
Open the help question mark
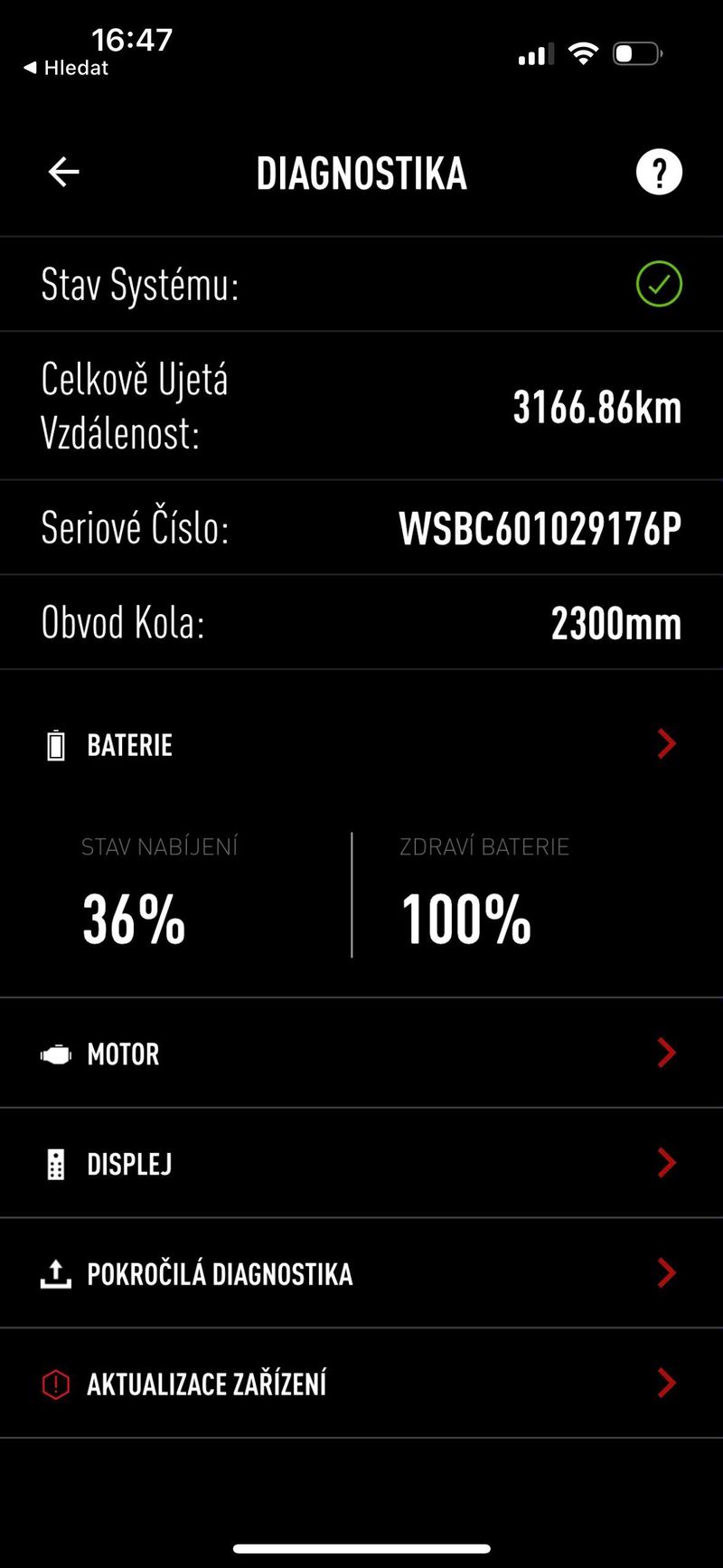[659, 172]
